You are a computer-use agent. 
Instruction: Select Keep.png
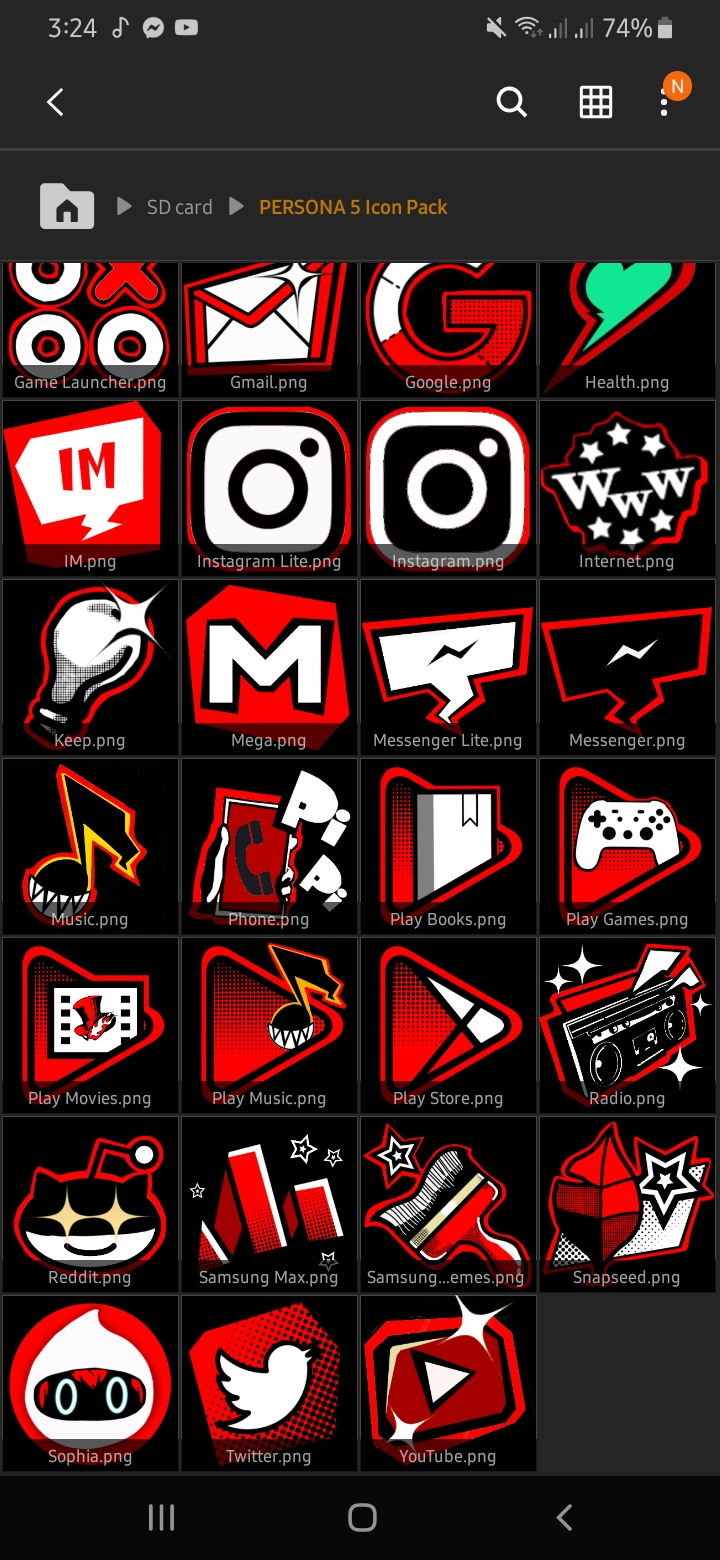pos(90,668)
